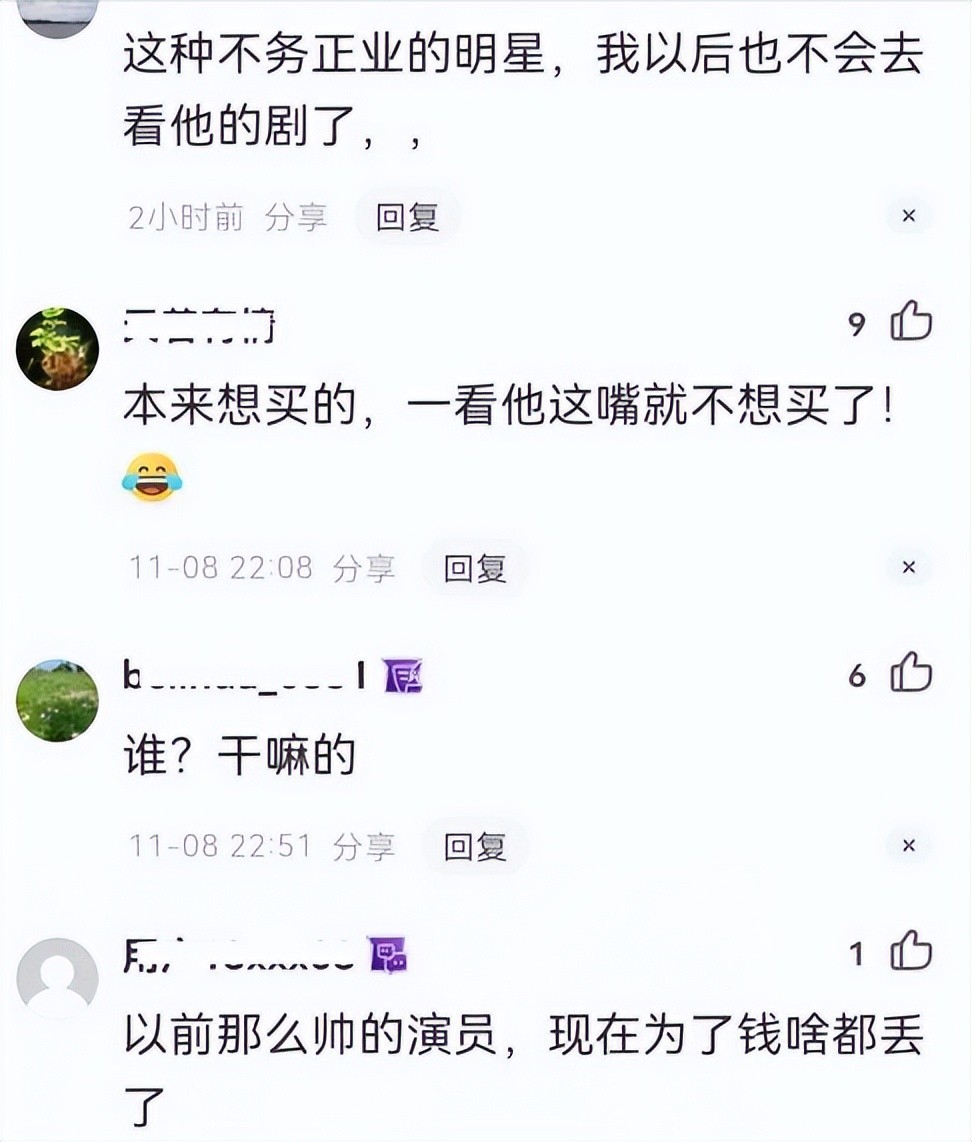Like the 本来想买的 comment
The image size is (972, 1142).
pyautogui.click(x=910, y=322)
